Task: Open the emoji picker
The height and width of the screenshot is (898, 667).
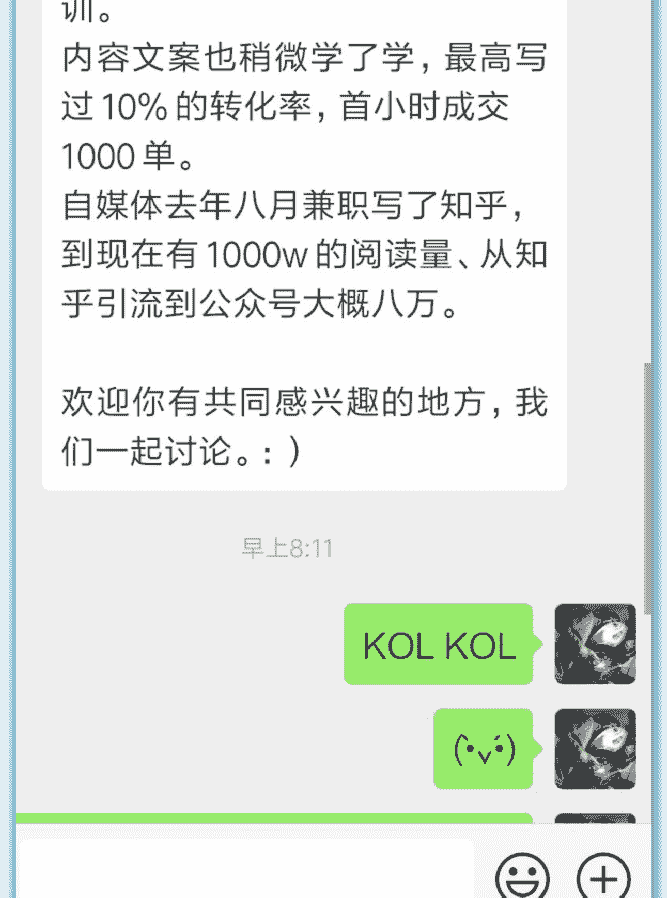Action: [x=522, y=878]
